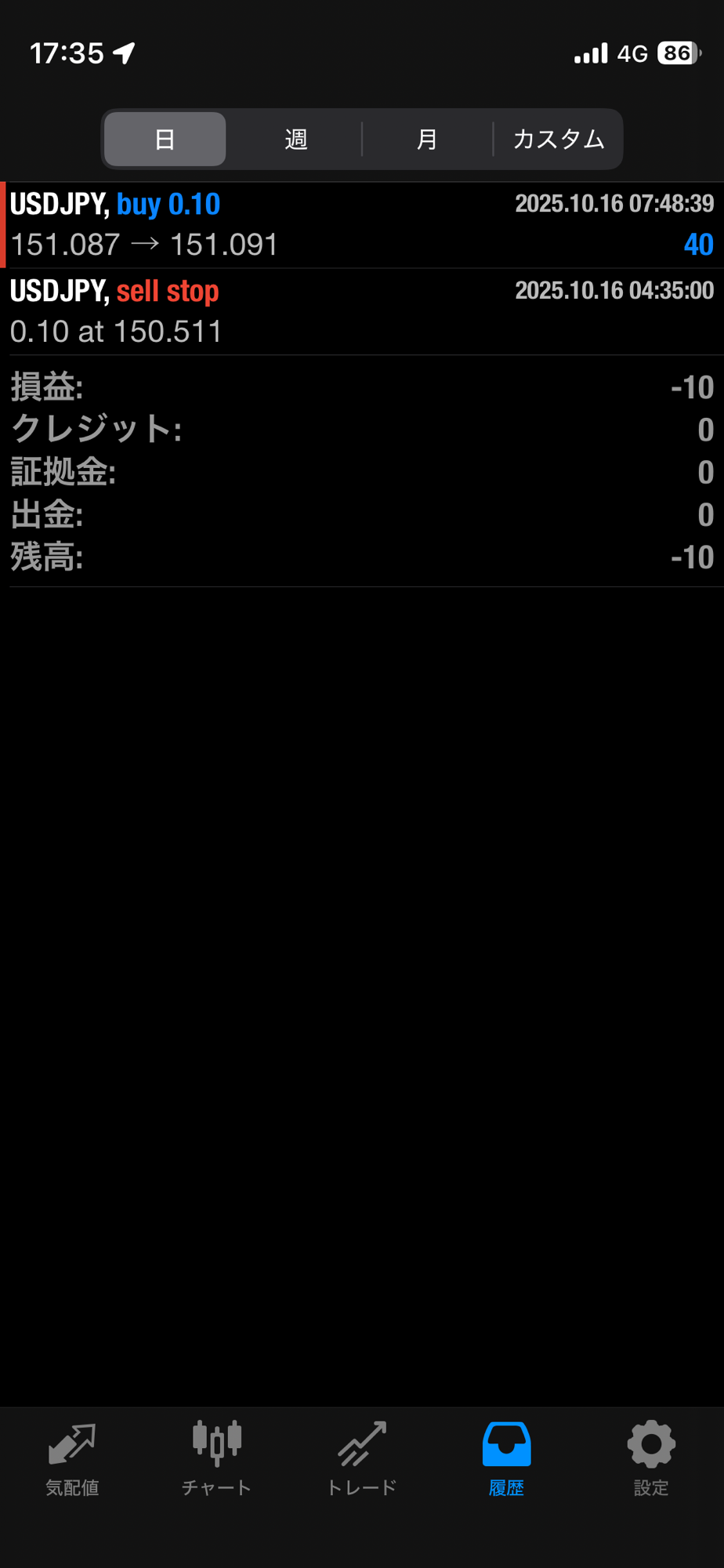Choose the カスタム custom period
Screen dimensions: 724x1568
pos(559,140)
